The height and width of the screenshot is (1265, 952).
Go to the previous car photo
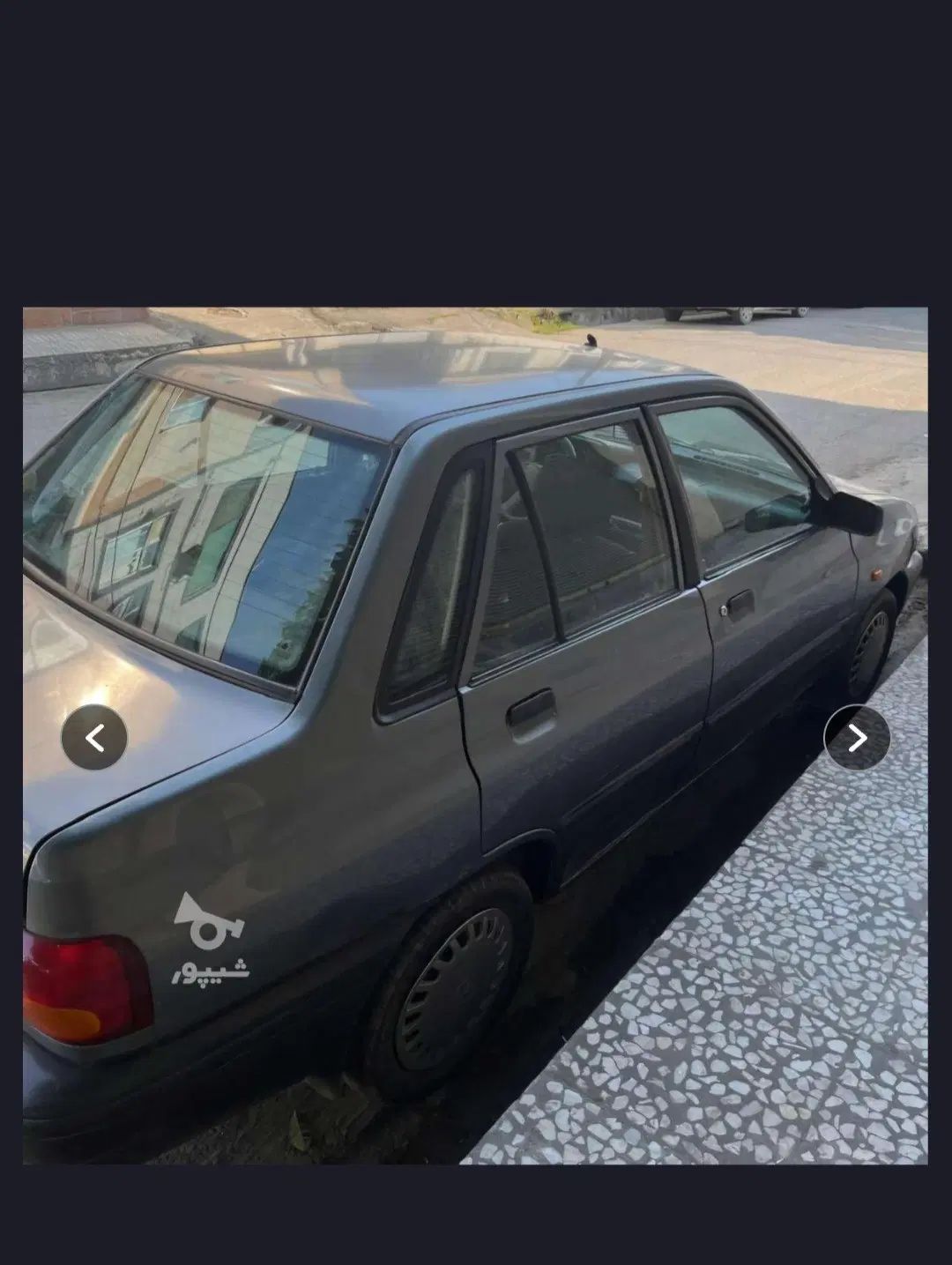tap(94, 738)
